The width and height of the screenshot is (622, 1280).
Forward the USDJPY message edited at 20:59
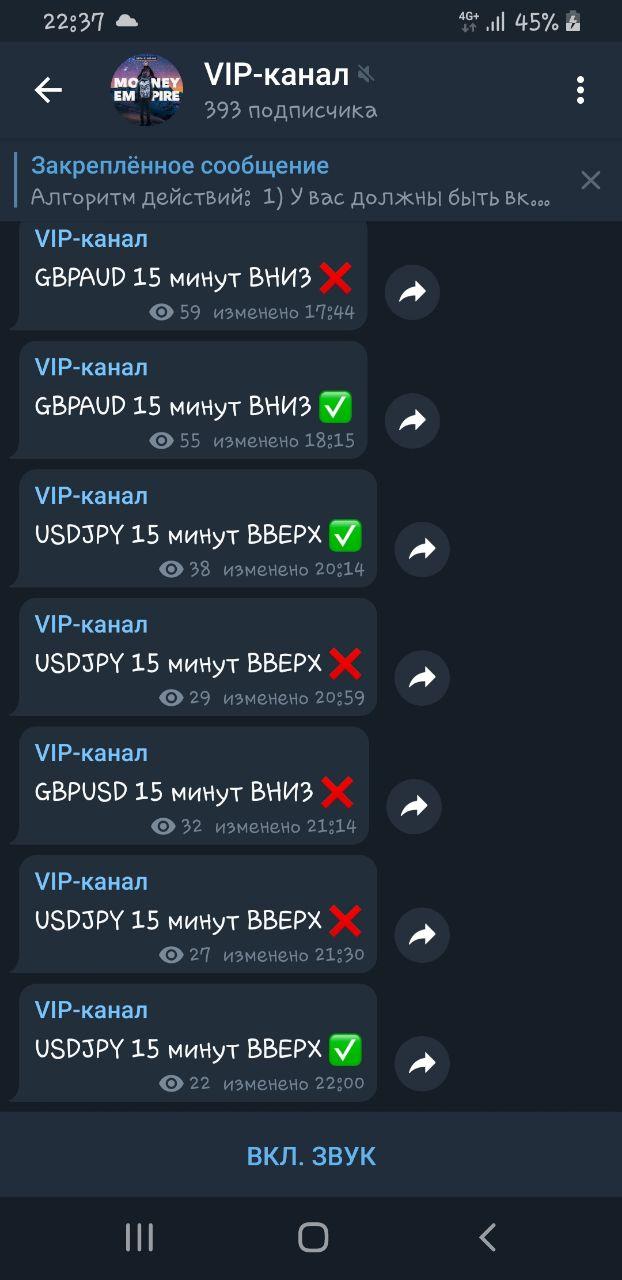422,678
